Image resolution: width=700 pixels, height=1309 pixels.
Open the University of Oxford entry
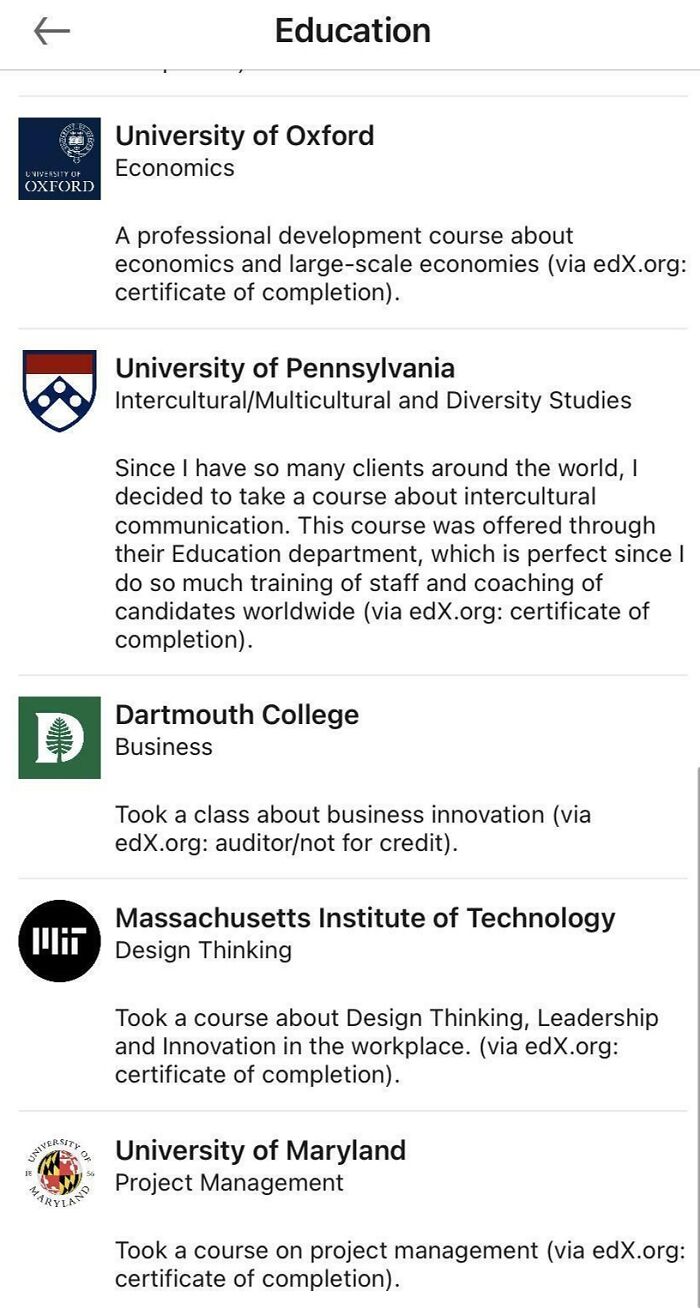[x=245, y=136]
